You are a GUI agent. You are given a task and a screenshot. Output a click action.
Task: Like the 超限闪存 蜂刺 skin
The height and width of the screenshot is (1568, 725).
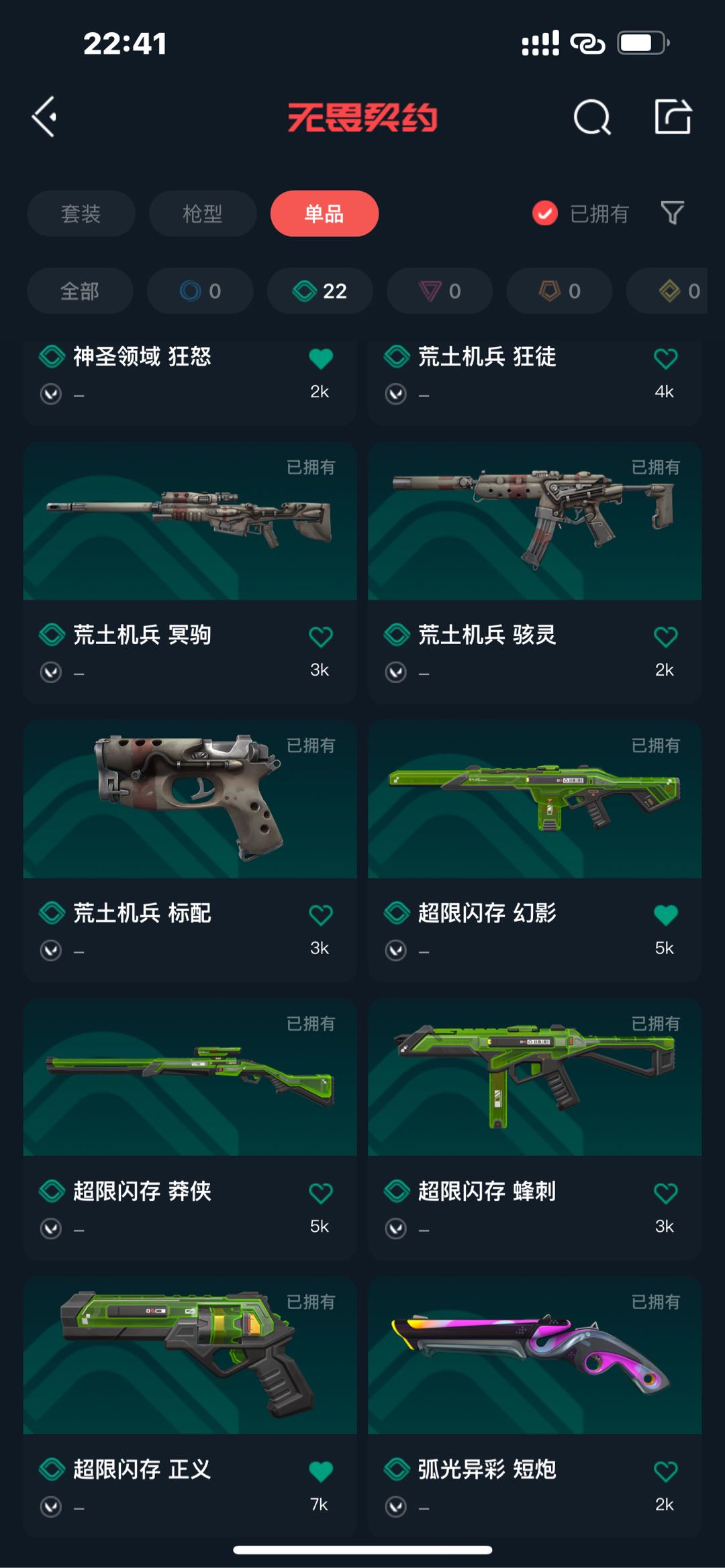pyautogui.click(x=666, y=1193)
